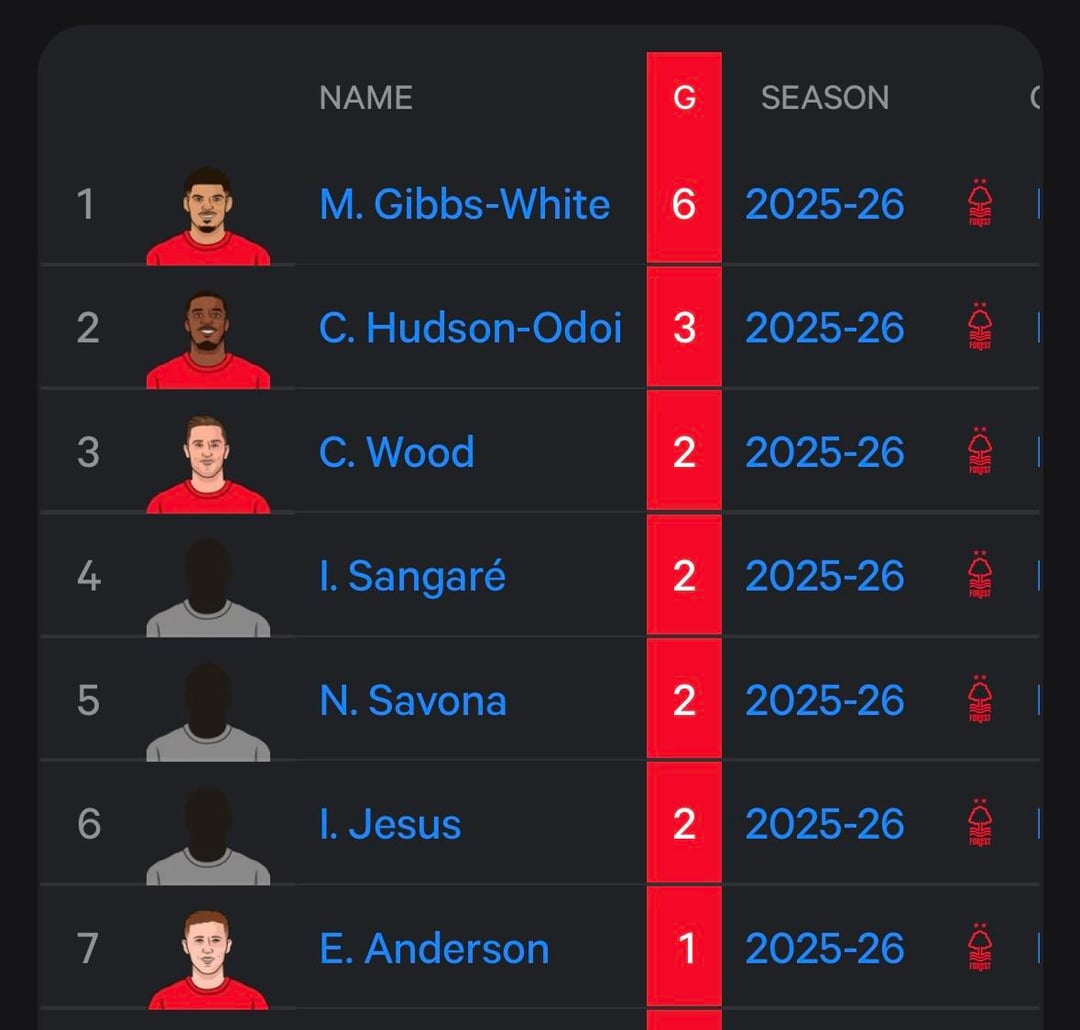Open M. Gibbs-White's player page
The width and height of the screenshot is (1080, 1030).
coord(464,204)
